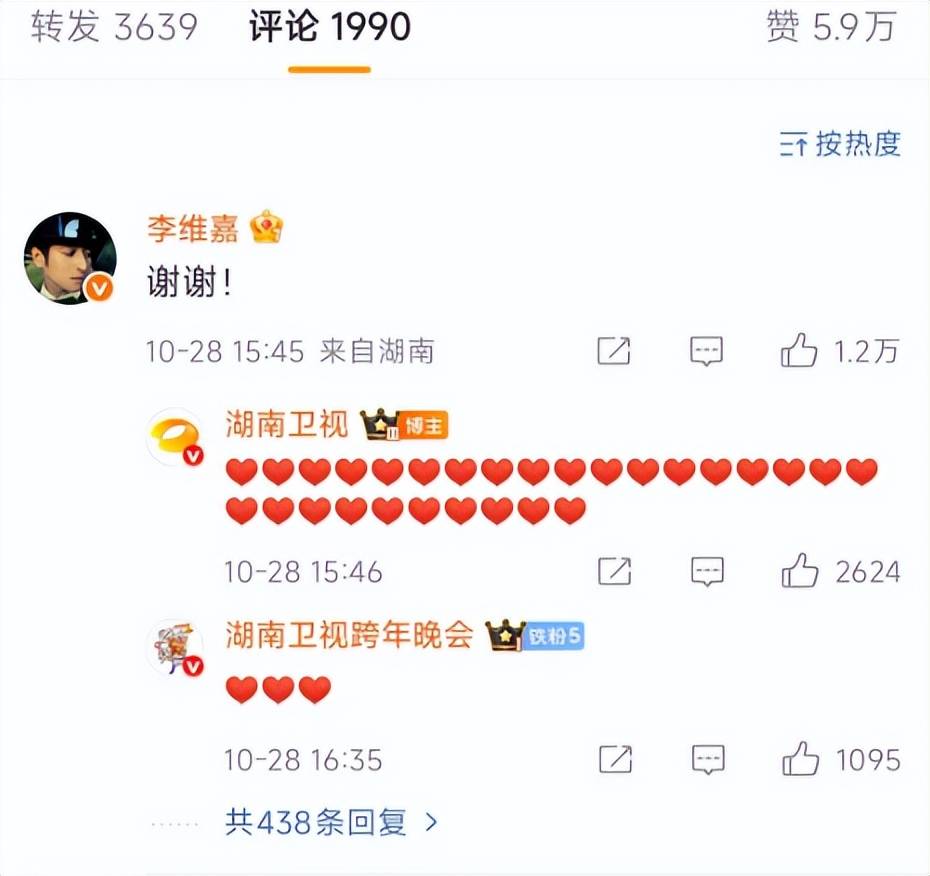Screen dimensions: 930x876
Task: Repost the 15:46 湖南卫视 reply
Action: click(613, 571)
